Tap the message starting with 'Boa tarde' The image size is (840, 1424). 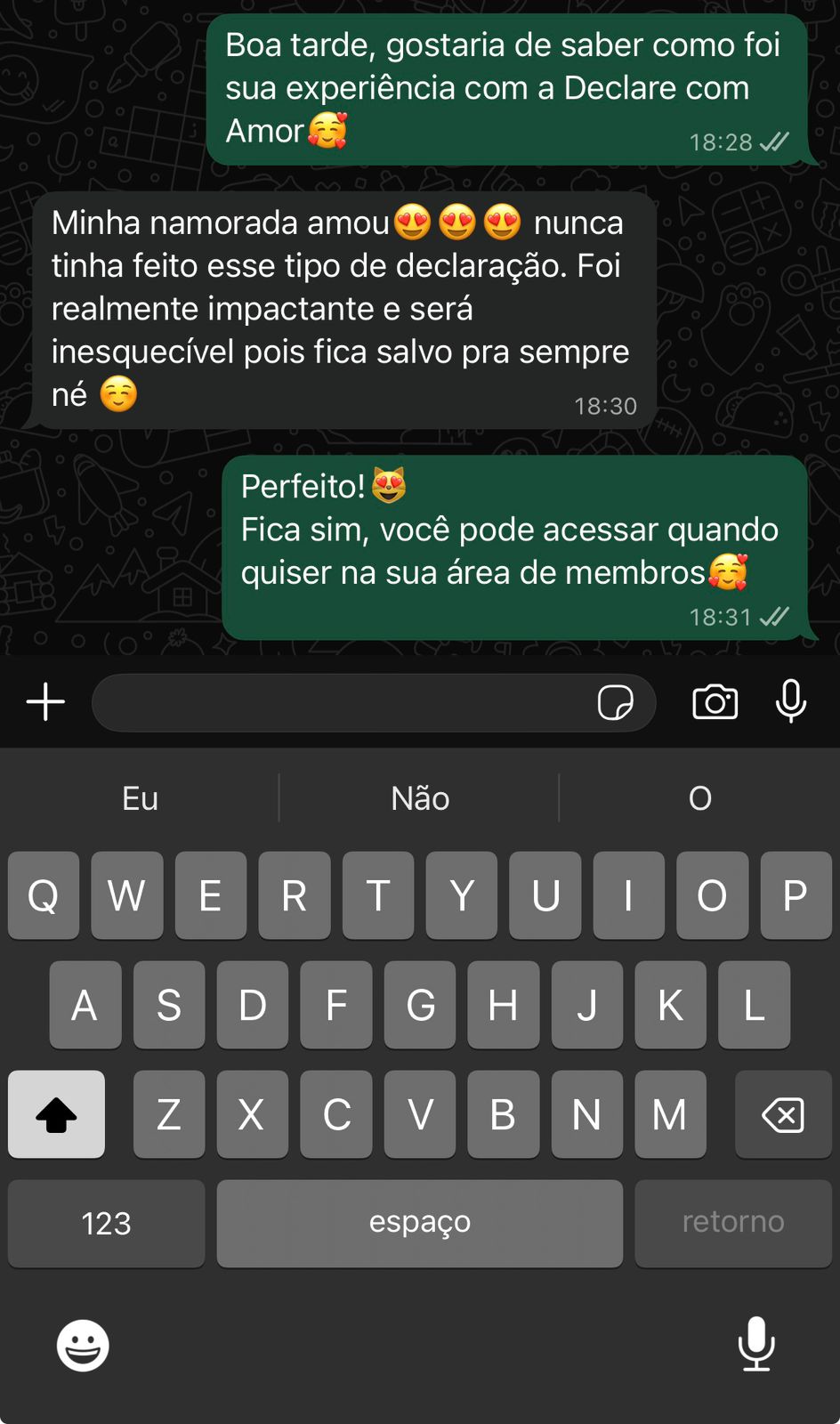click(x=512, y=89)
